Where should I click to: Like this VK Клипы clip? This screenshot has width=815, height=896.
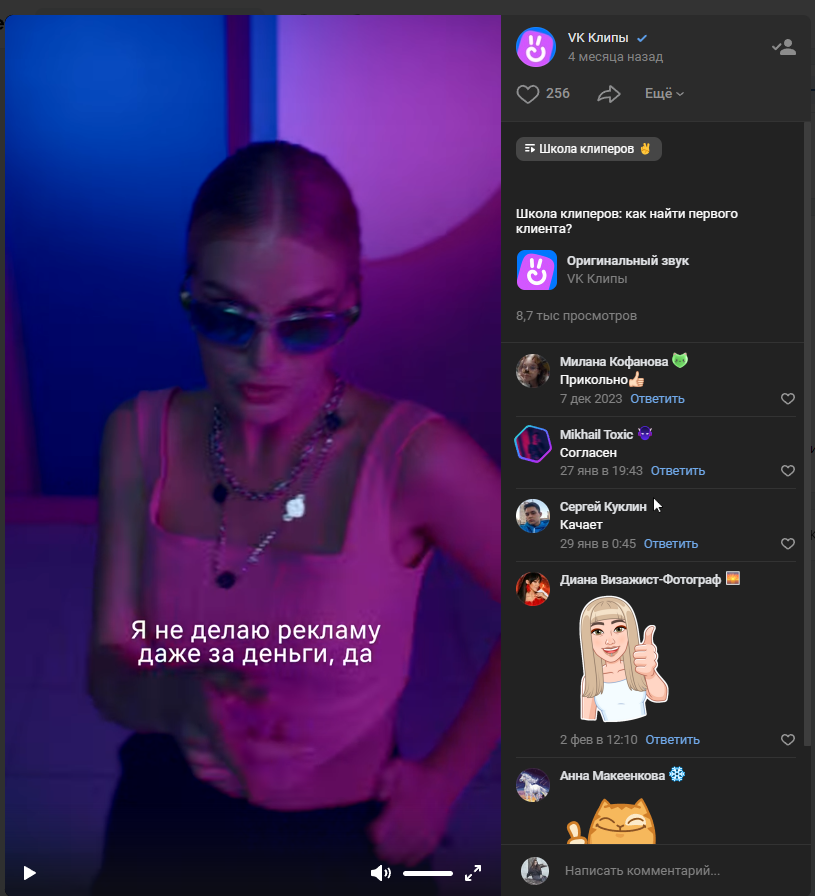[x=528, y=94]
